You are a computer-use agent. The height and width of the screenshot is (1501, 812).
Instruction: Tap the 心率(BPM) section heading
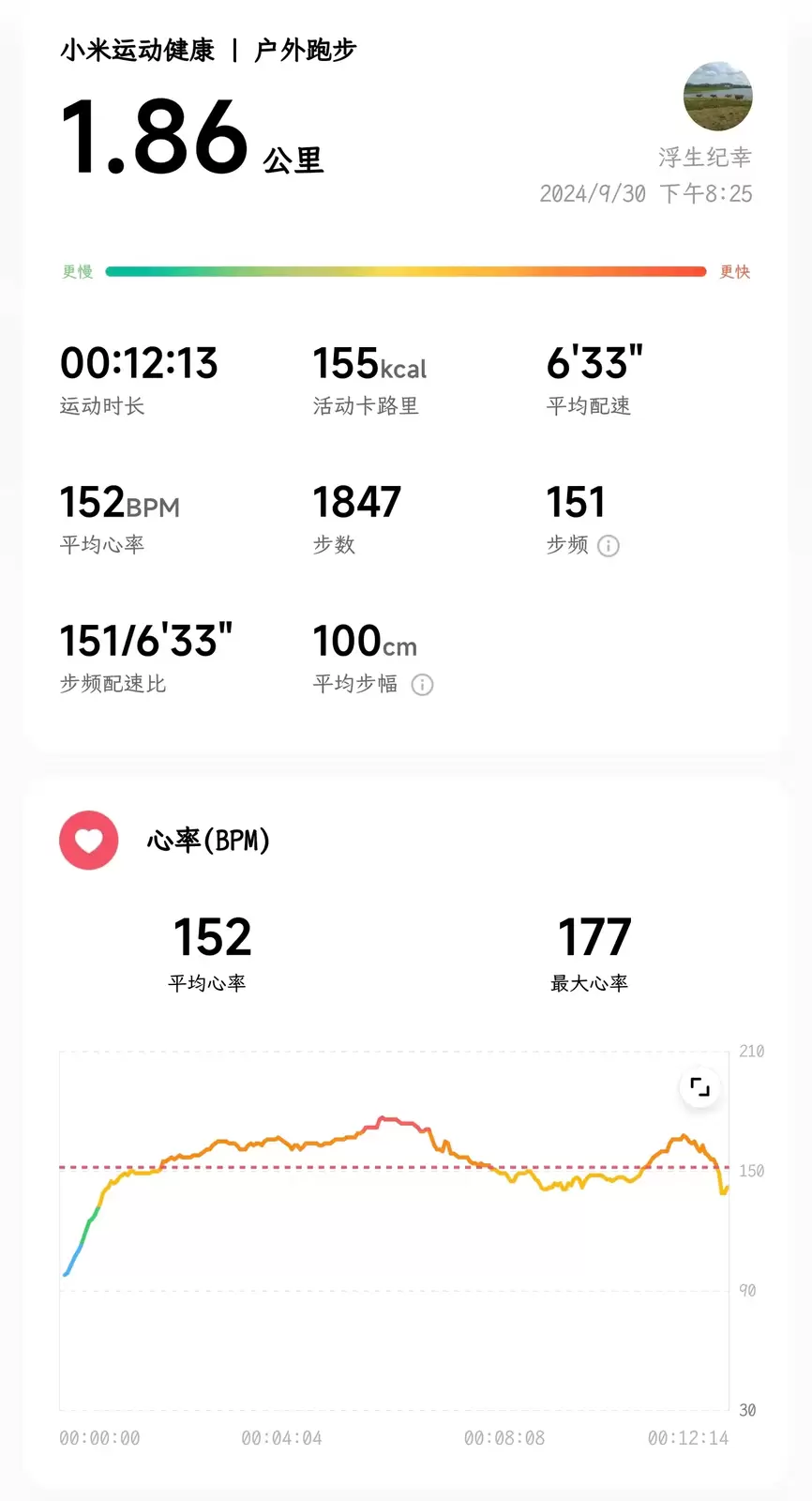click(208, 841)
